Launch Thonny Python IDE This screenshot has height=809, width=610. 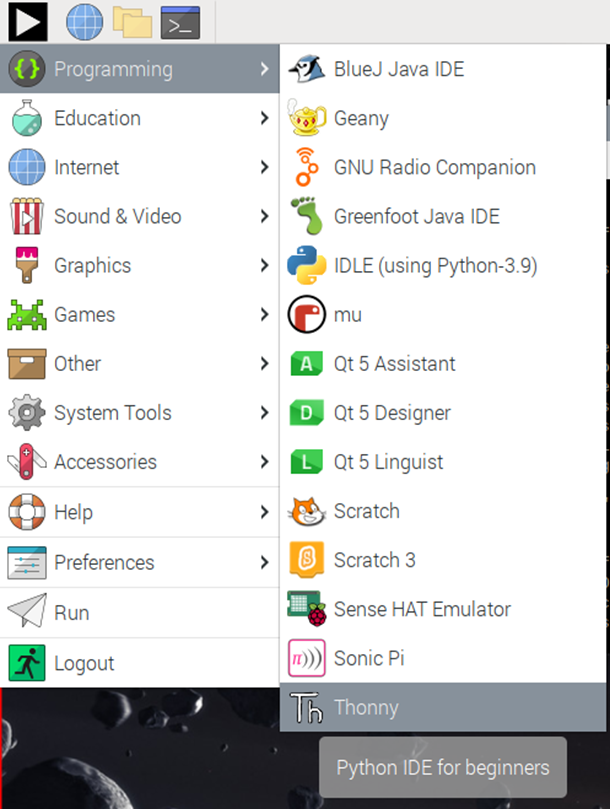366,707
